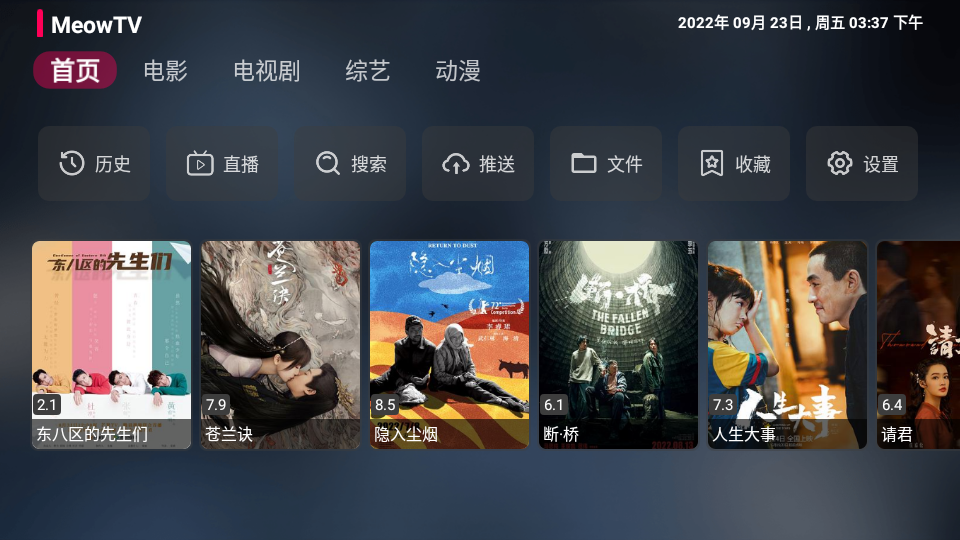Open 设置 settings
Screen dimensions: 960x540
tap(862, 164)
